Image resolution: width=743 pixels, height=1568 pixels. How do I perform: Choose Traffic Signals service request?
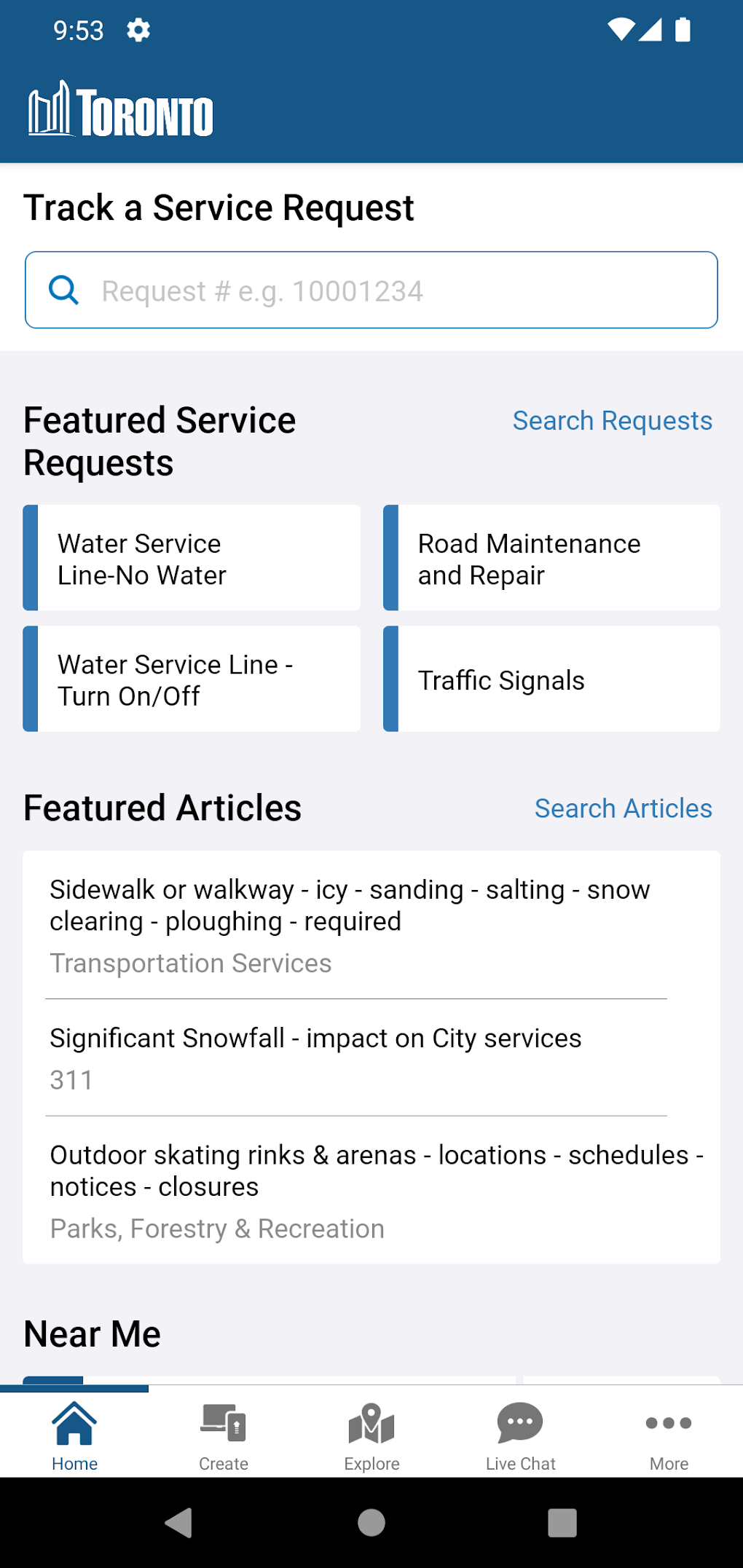point(550,679)
